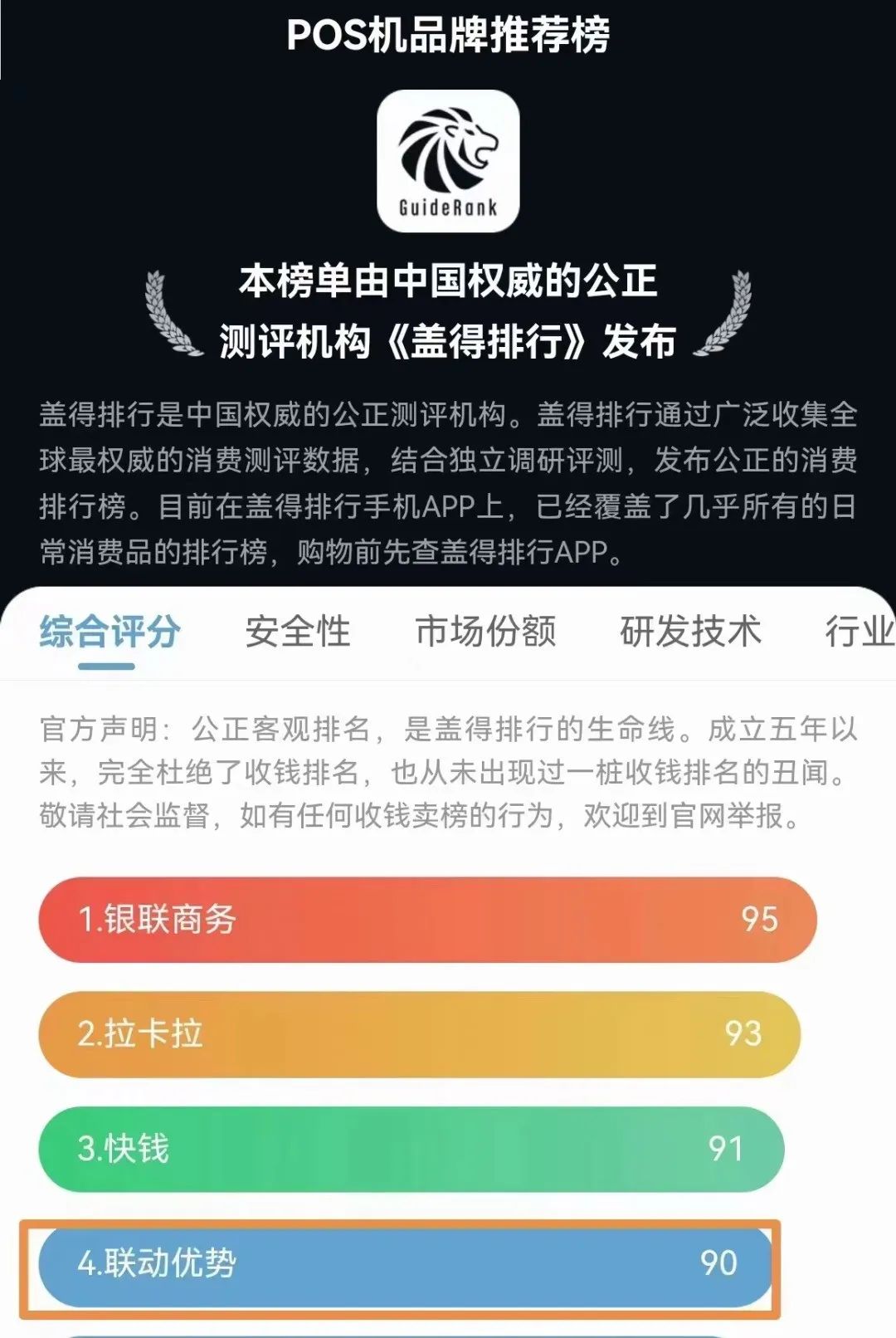Open the 联动优势 ranking row
Screen dimensions: 896x1338
click(x=405, y=1264)
